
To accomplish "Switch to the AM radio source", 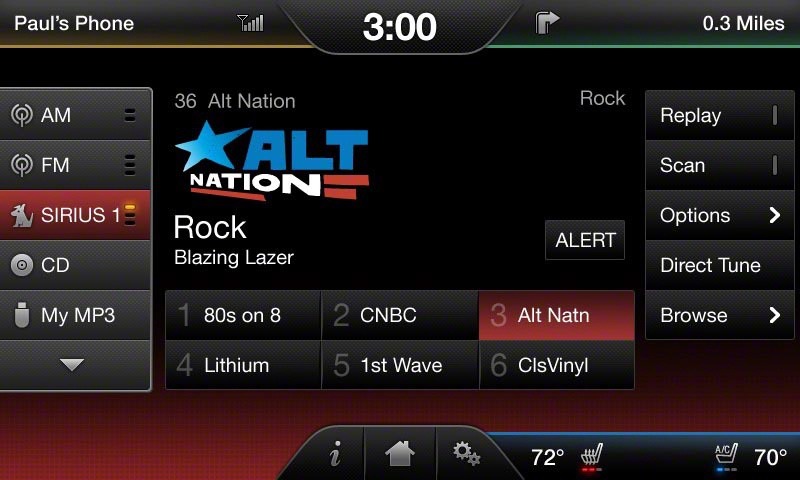I will point(75,115).
